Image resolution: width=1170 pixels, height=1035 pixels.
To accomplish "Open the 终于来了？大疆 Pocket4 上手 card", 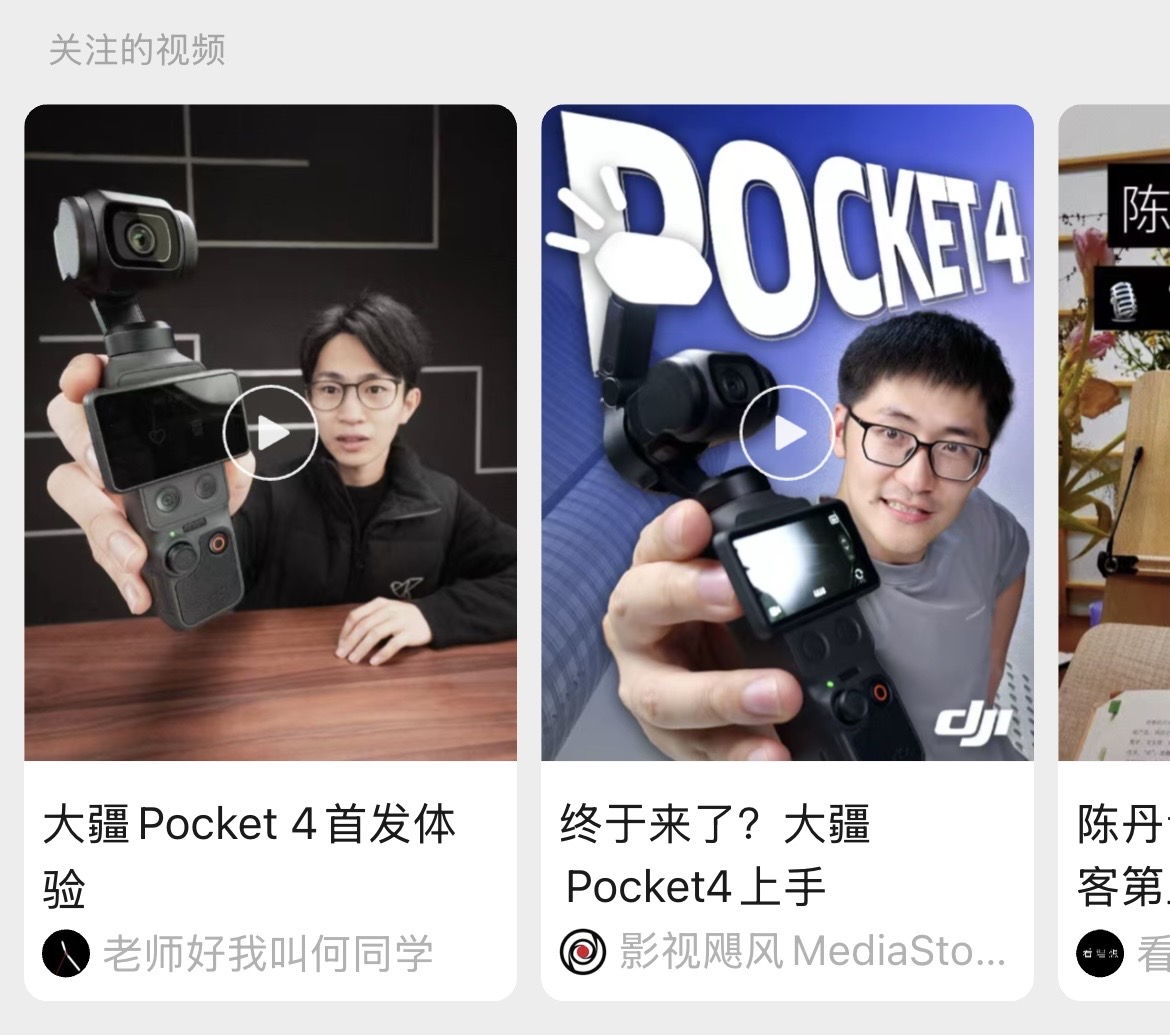I will (787, 552).
